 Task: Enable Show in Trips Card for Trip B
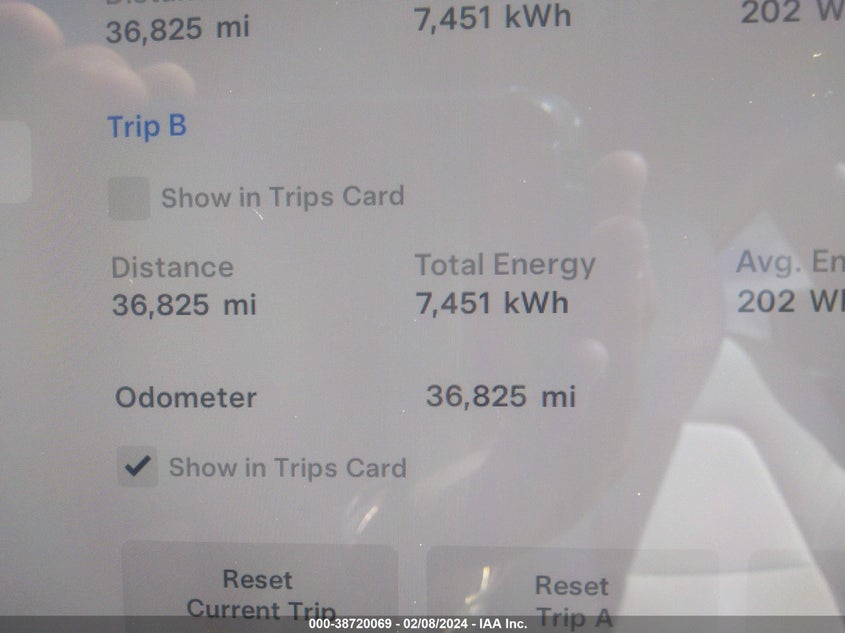pyautogui.click(x=130, y=198)
